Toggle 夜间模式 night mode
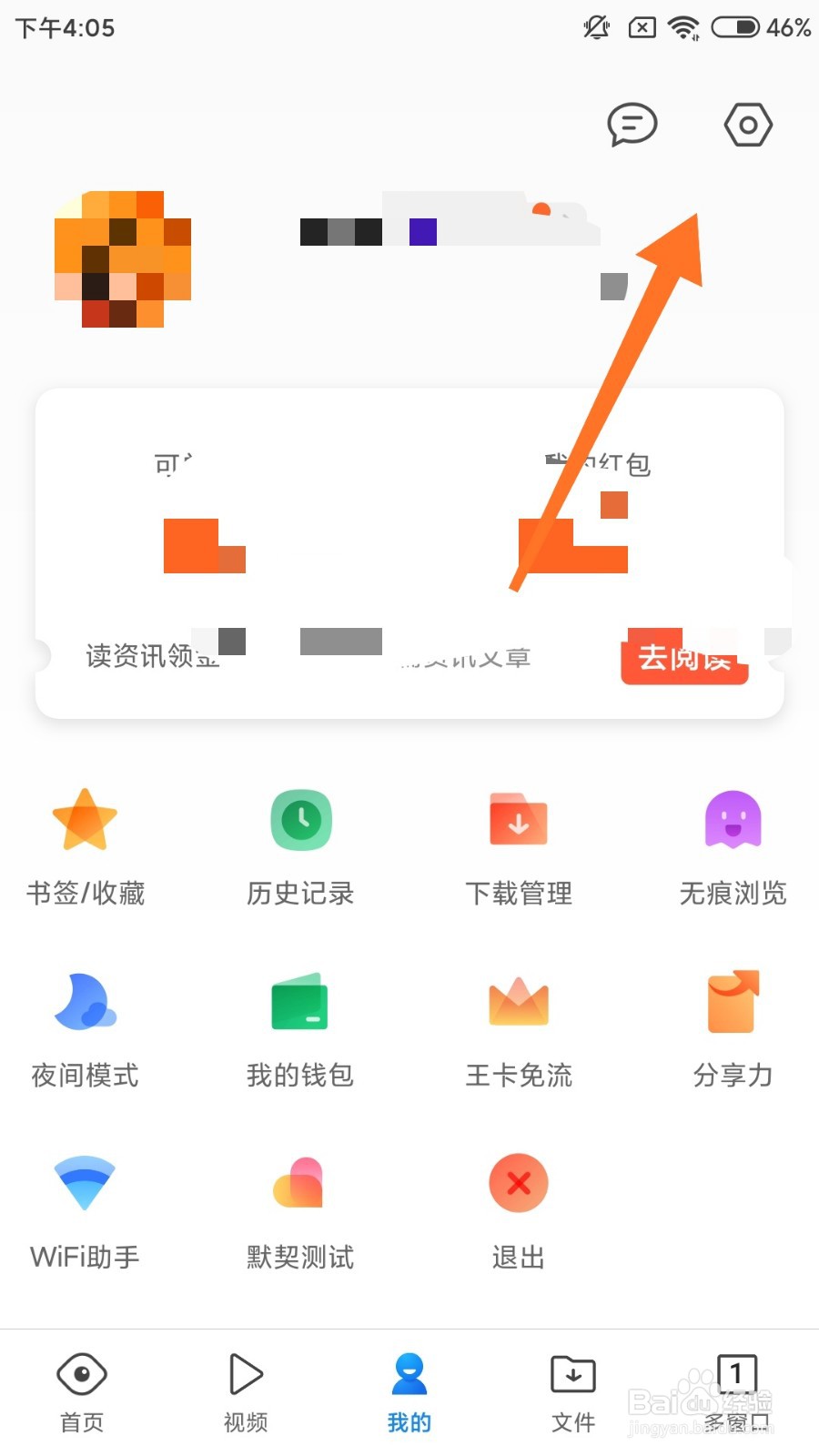The width and height of the screenshot is (819, 1456). click(x=85, y=1028)
